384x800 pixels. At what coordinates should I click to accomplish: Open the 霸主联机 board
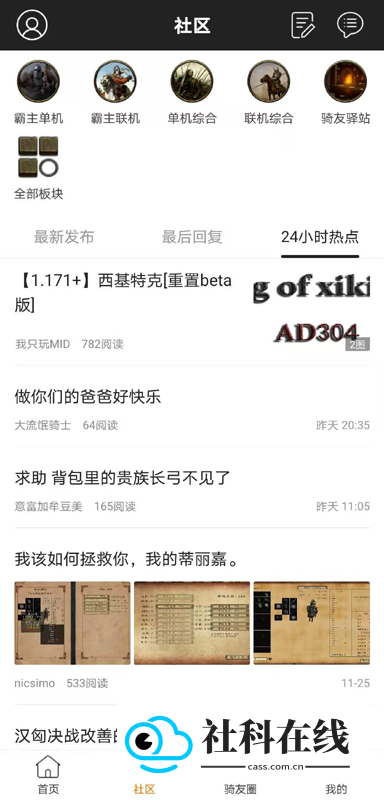115,93
